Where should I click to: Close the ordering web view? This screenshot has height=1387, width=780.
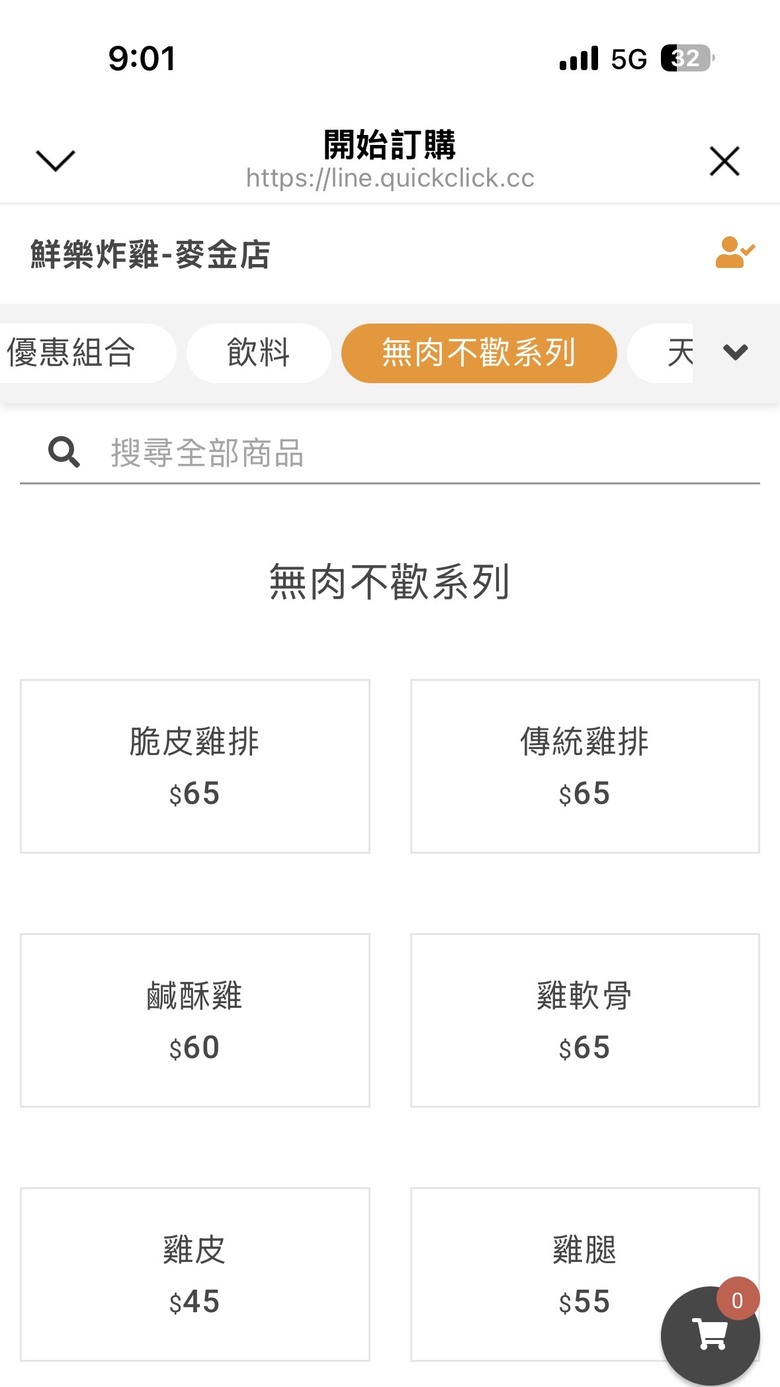[x=724, y=161]
